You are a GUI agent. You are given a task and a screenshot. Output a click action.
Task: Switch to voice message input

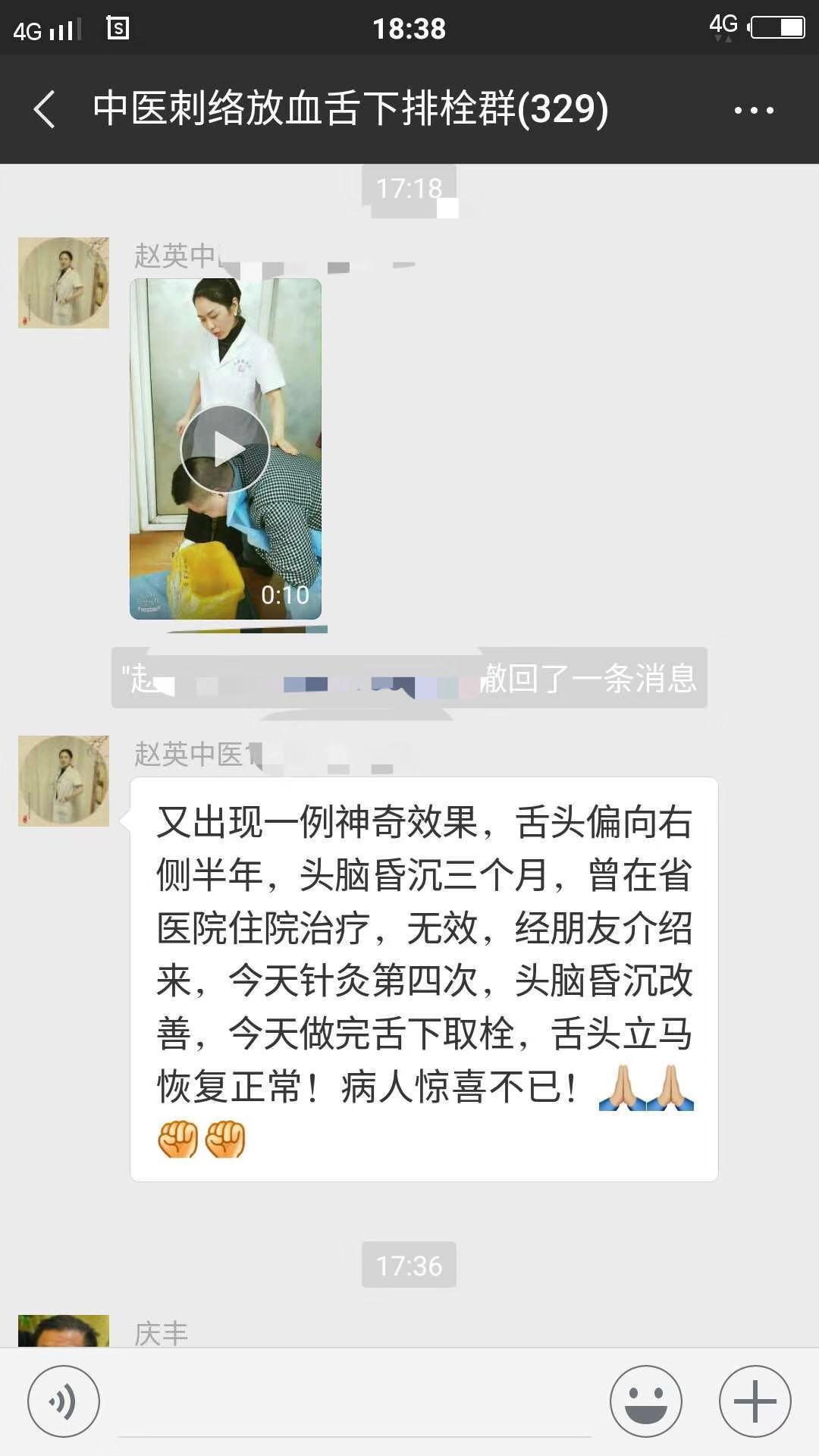tap(64, 1401)
